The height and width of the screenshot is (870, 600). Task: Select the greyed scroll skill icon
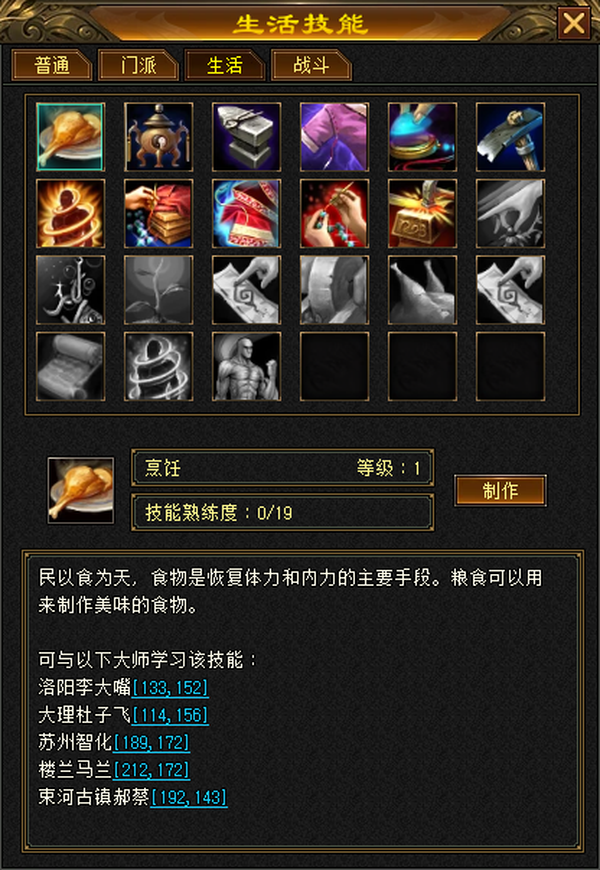pyautogui.click(x=70, y=366)
